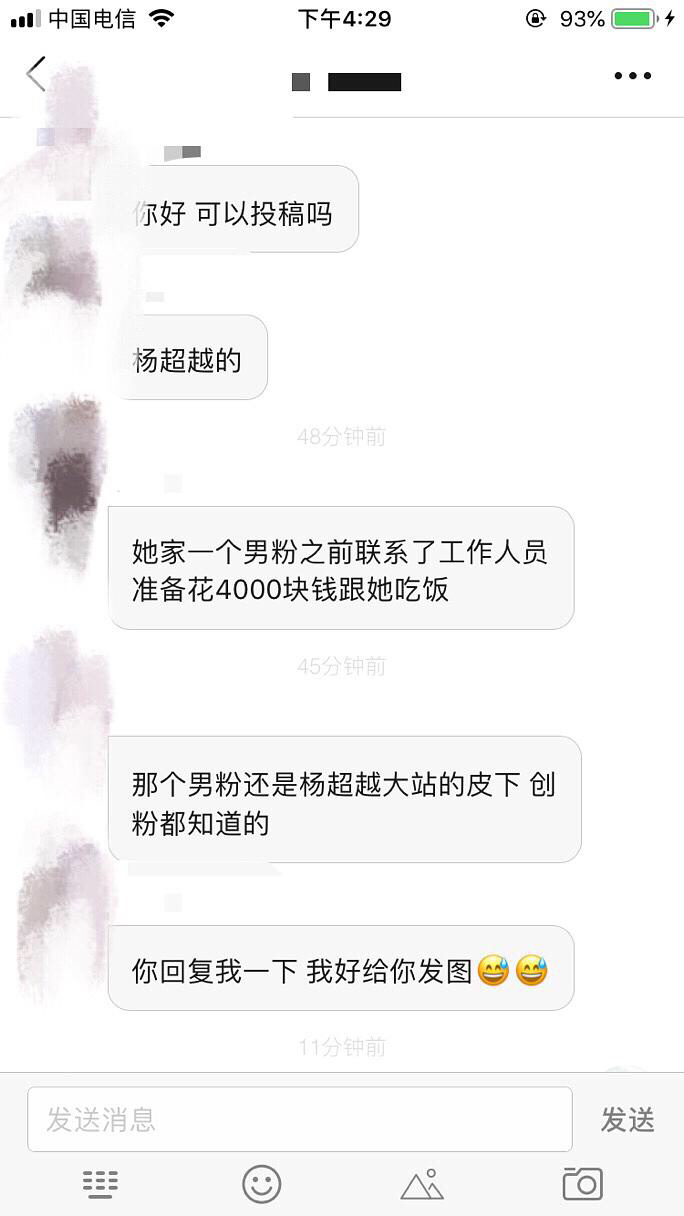Open the three-dot more menu
This screenshot has height=1216, width=684.
click(x=632, y=76)
